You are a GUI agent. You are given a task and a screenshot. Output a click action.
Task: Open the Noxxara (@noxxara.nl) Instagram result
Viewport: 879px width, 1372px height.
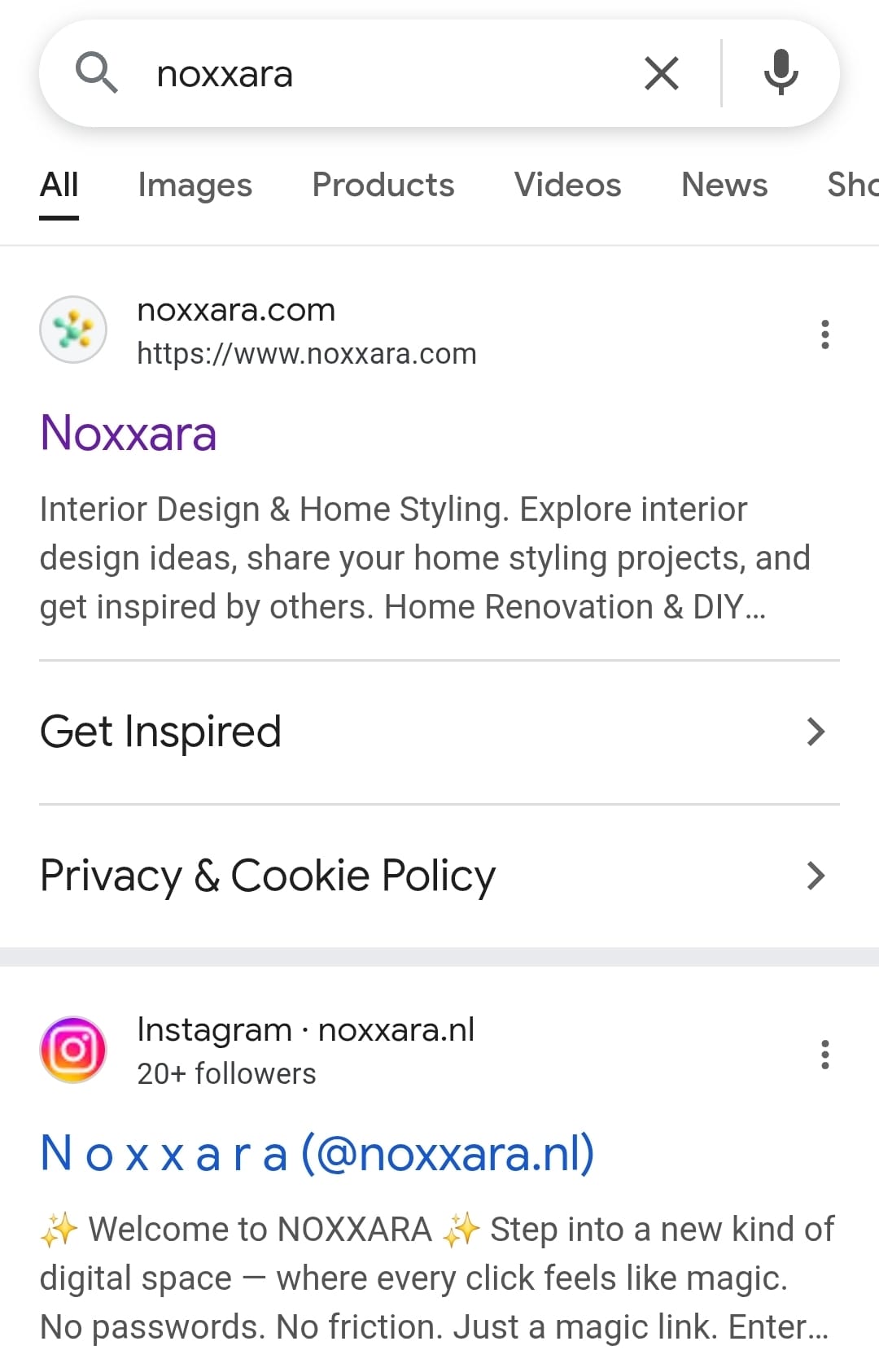(317, 1153)
